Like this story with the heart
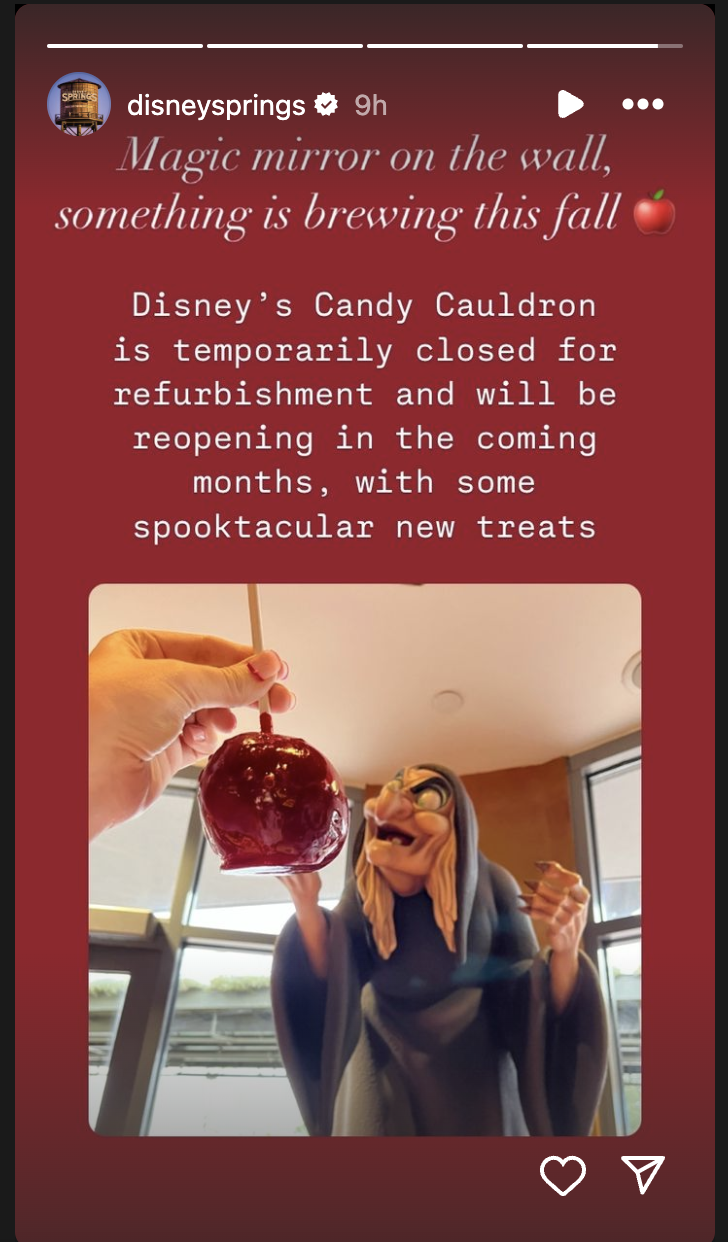 point(563,1175)
